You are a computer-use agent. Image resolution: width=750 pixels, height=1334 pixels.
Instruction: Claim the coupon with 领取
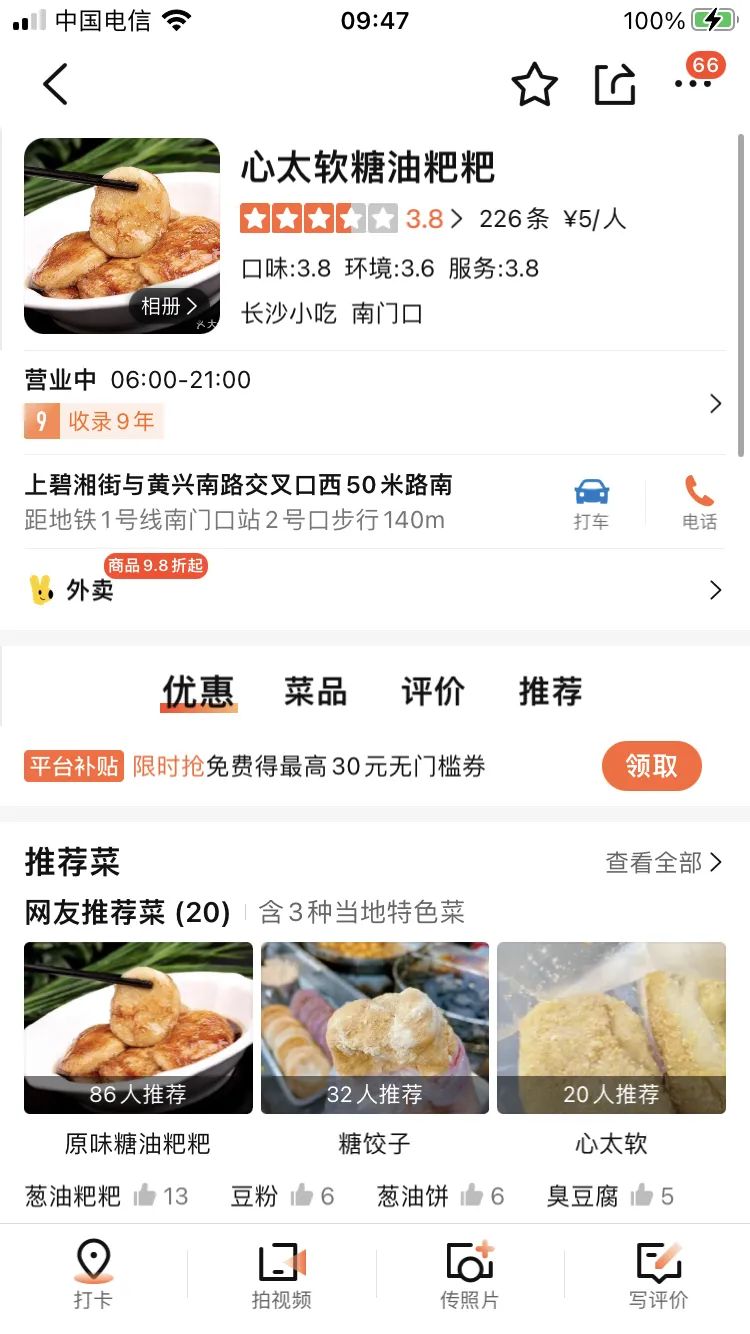point(651,767)
